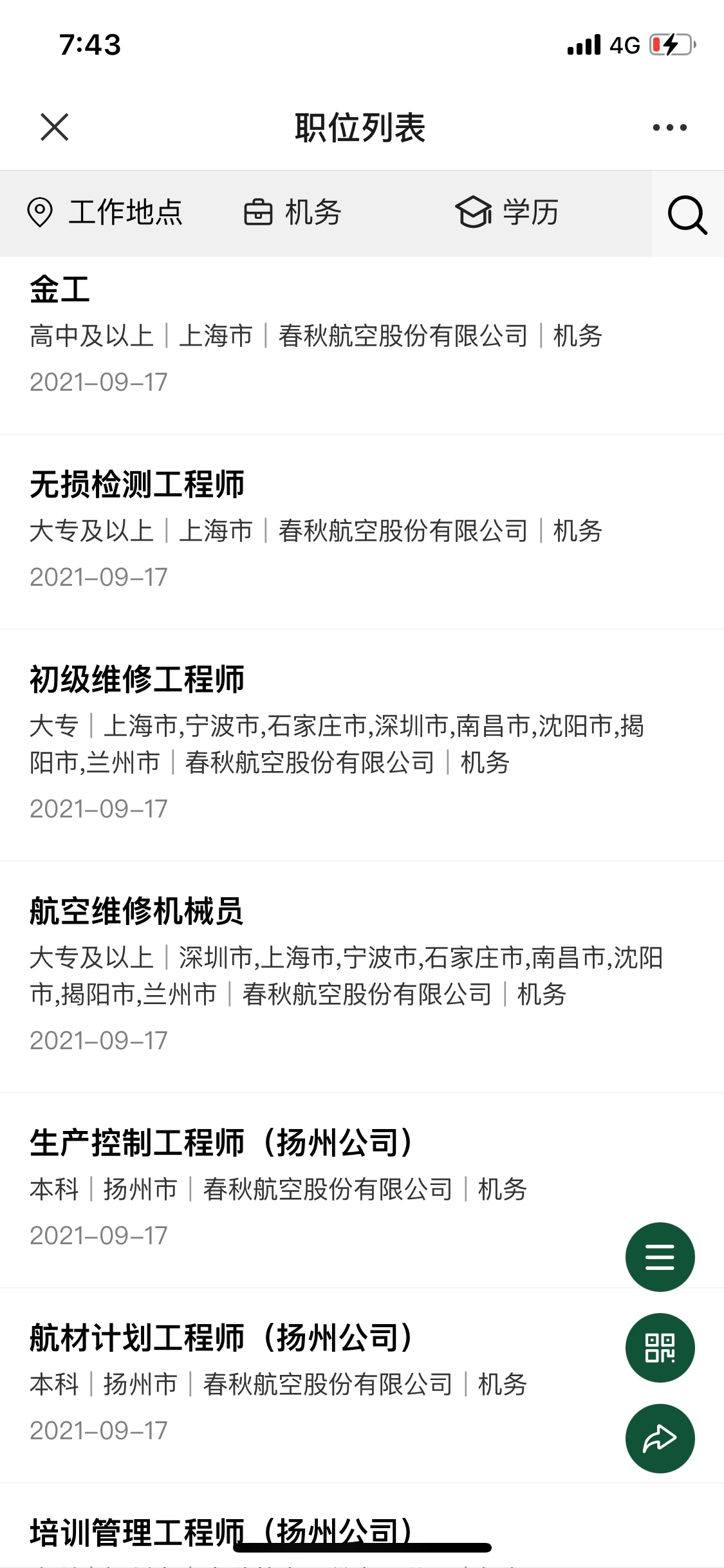Open the 金工 job posting
The width and height of the screenshot is (724, 1568).
(x=362, y=335)
